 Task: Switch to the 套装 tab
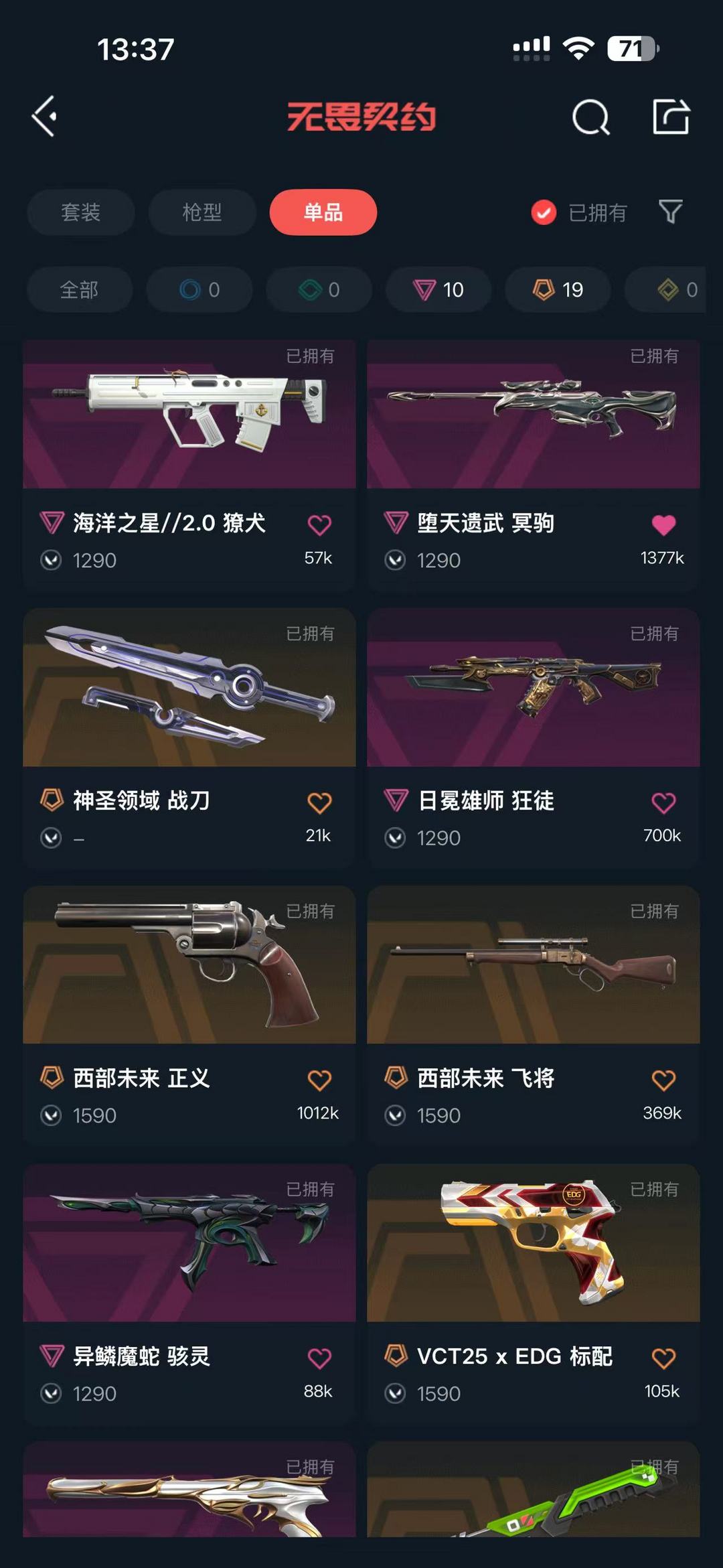coord(80,212)
